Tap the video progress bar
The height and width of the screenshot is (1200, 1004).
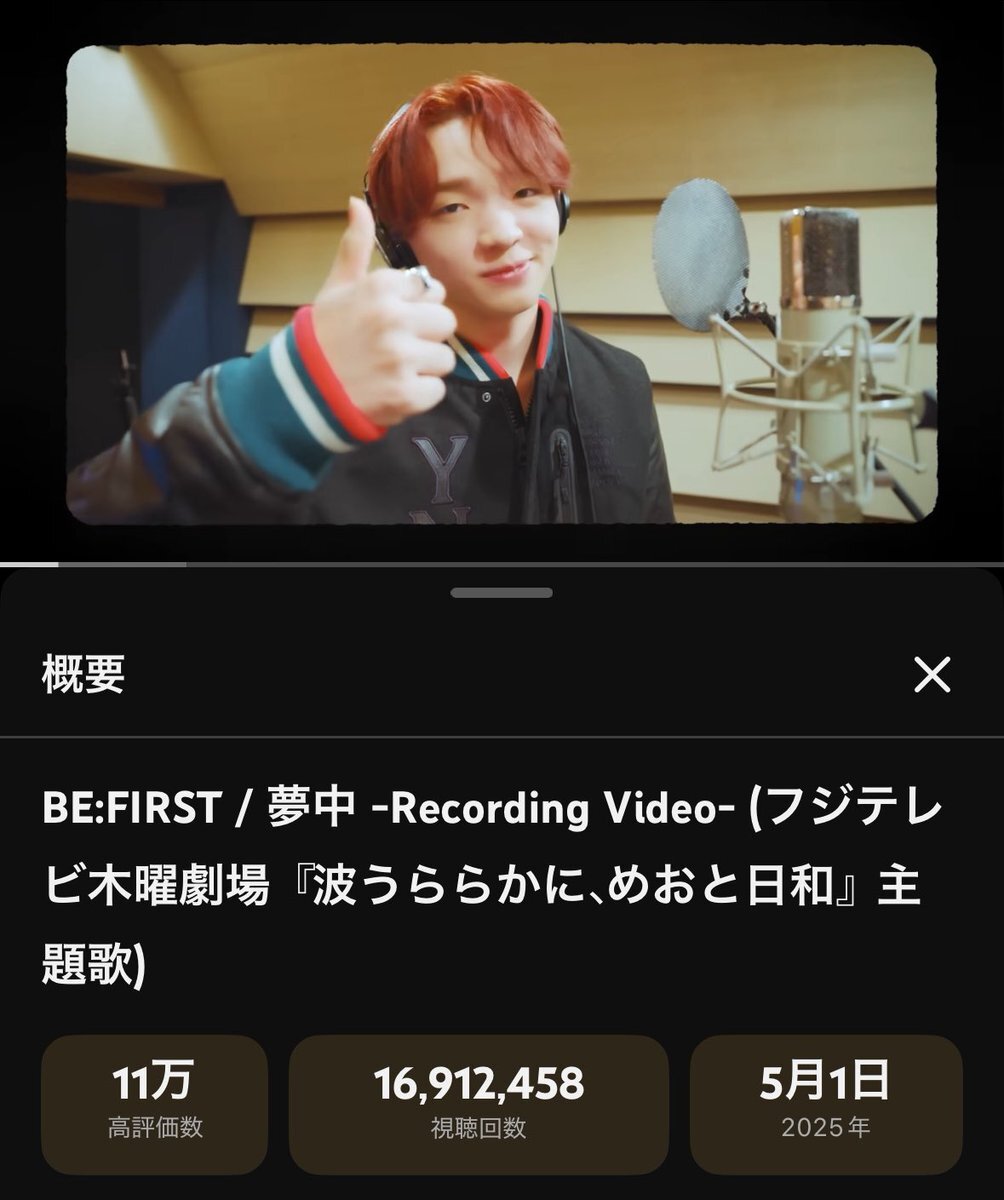click(x=502, y=565)
